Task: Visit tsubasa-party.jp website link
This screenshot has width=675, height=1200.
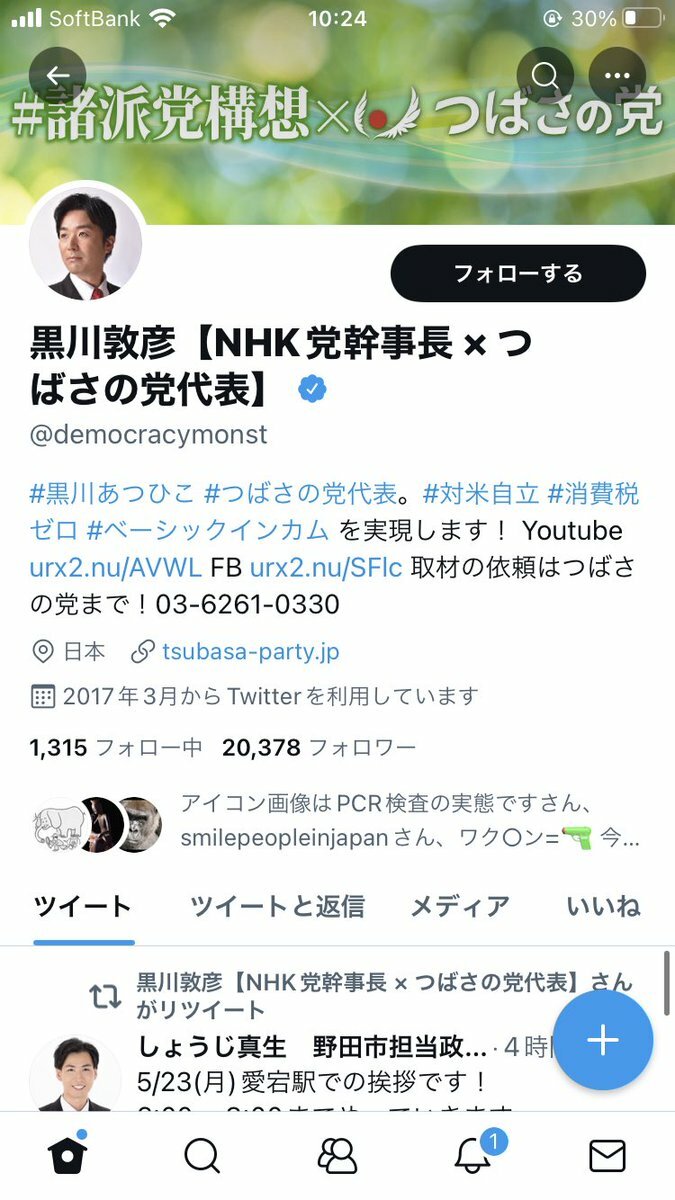Action: [250, 652]
